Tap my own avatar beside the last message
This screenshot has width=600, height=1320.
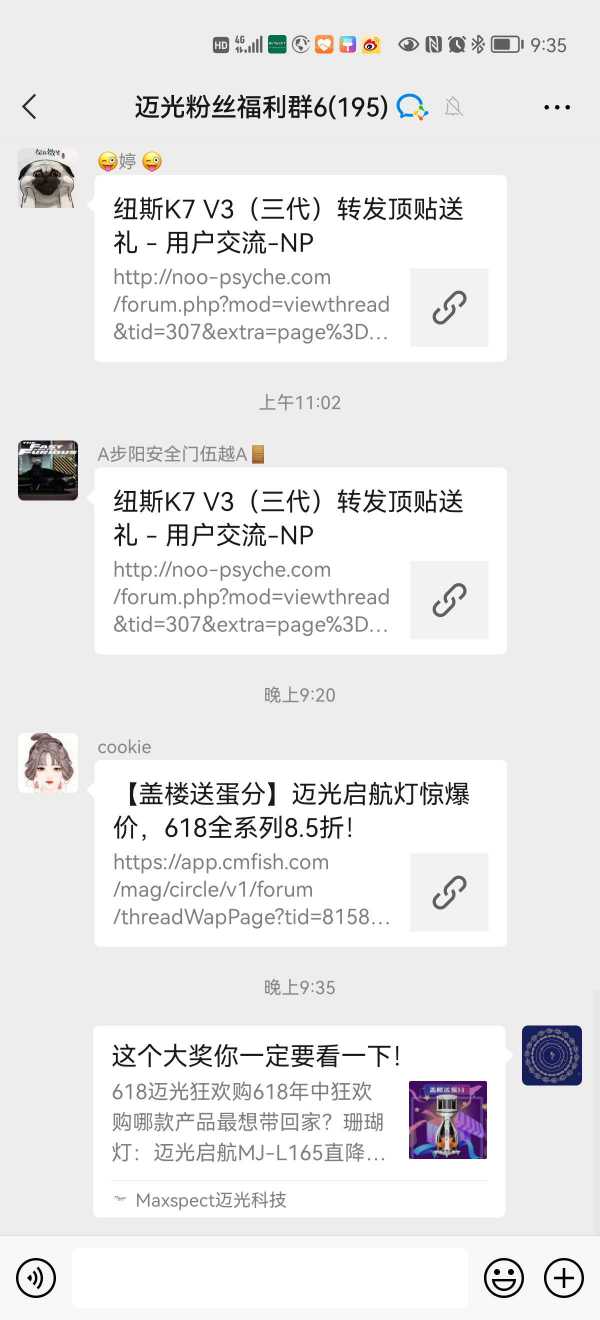point(552,1055)
